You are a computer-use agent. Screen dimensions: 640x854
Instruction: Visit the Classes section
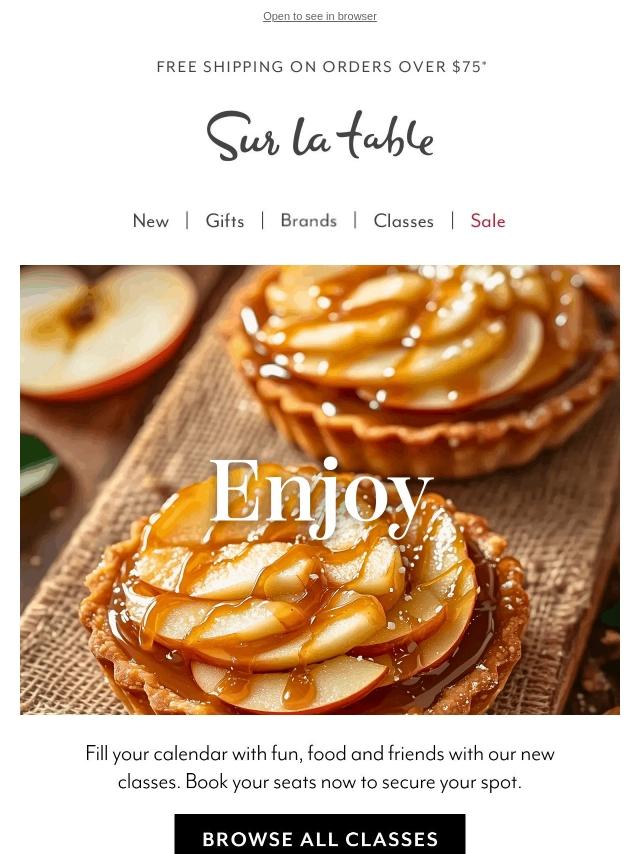403,221
